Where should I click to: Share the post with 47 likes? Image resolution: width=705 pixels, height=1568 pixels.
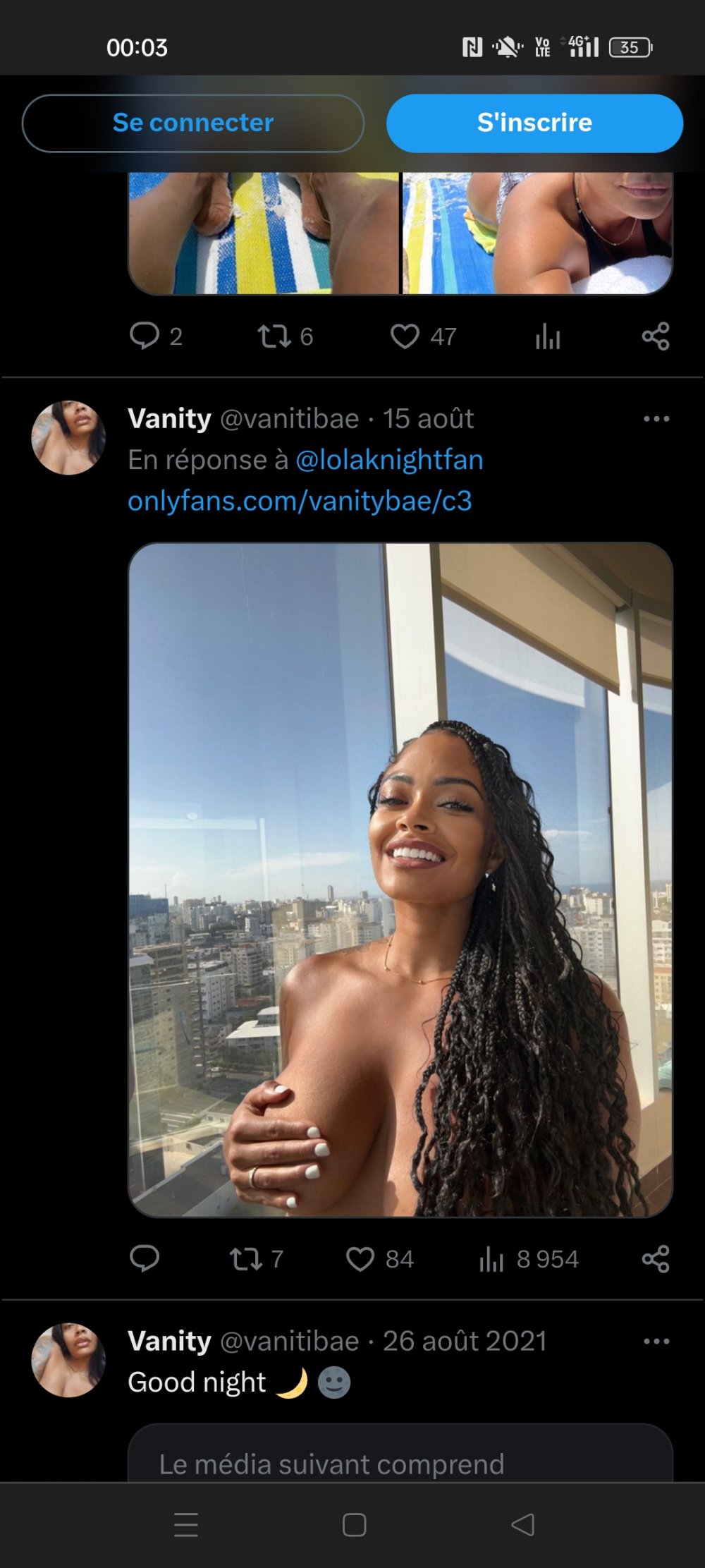point(655,336)
